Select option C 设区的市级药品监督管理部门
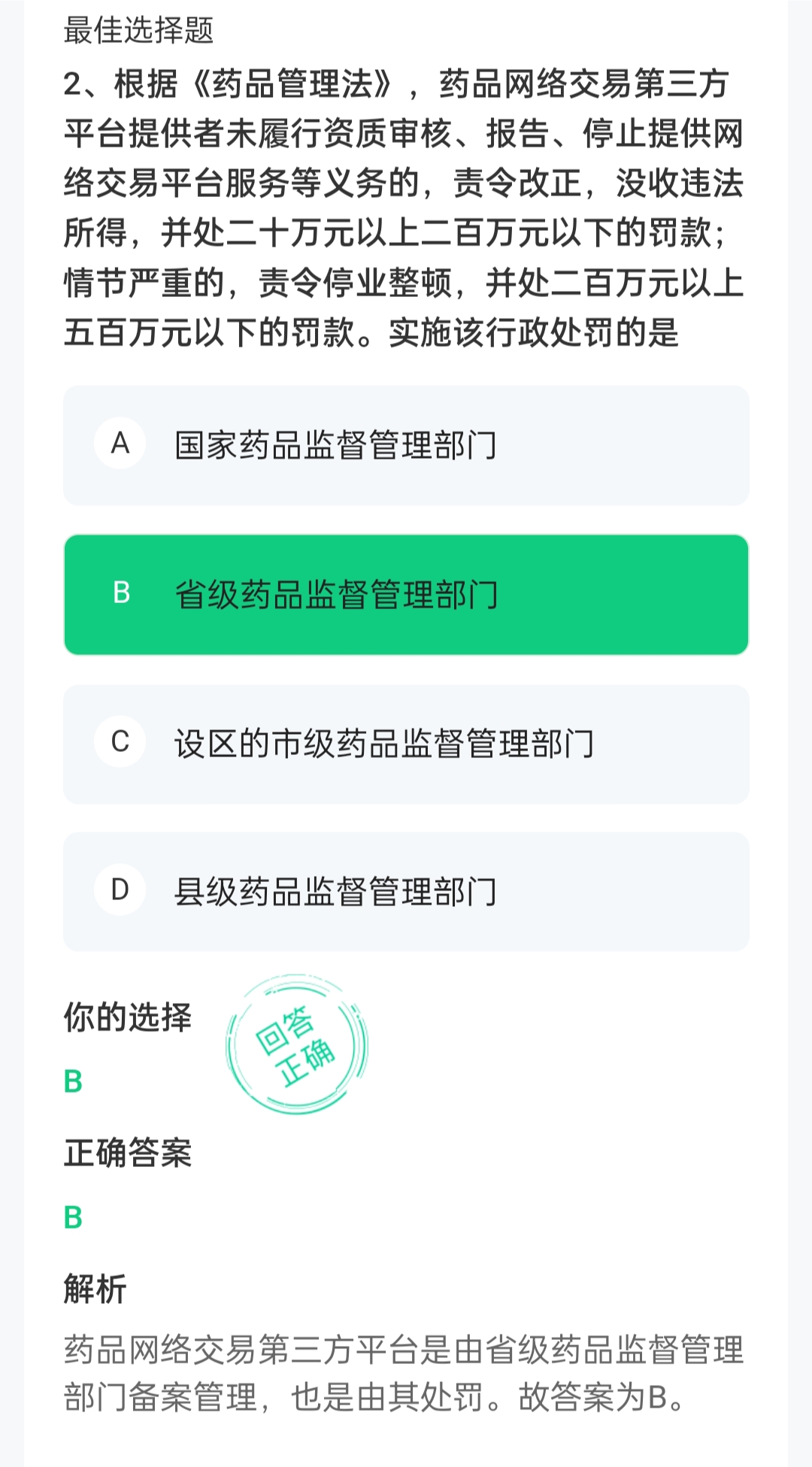812x1467 pixels. 406,742
